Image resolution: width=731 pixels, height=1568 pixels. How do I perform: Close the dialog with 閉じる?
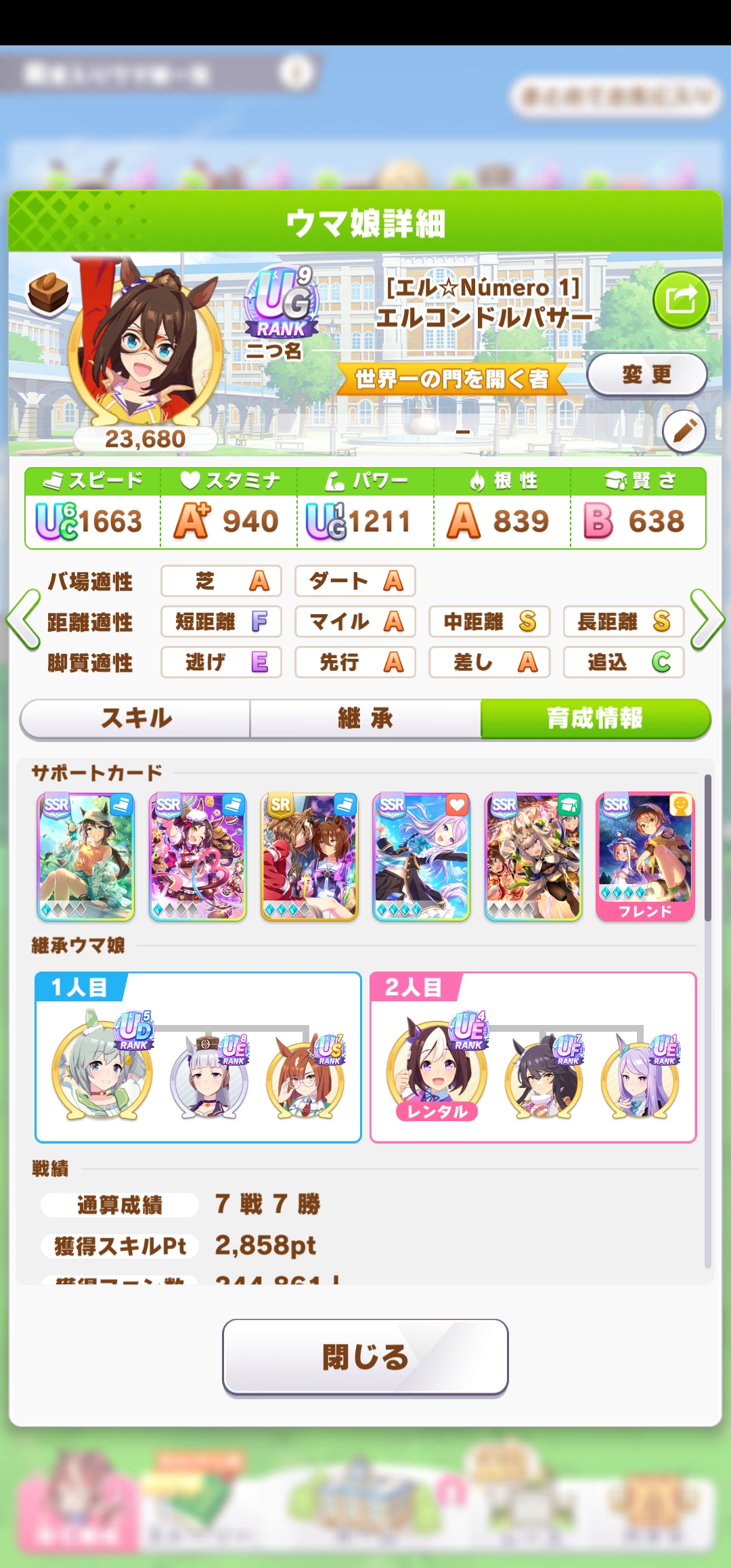365,1357
